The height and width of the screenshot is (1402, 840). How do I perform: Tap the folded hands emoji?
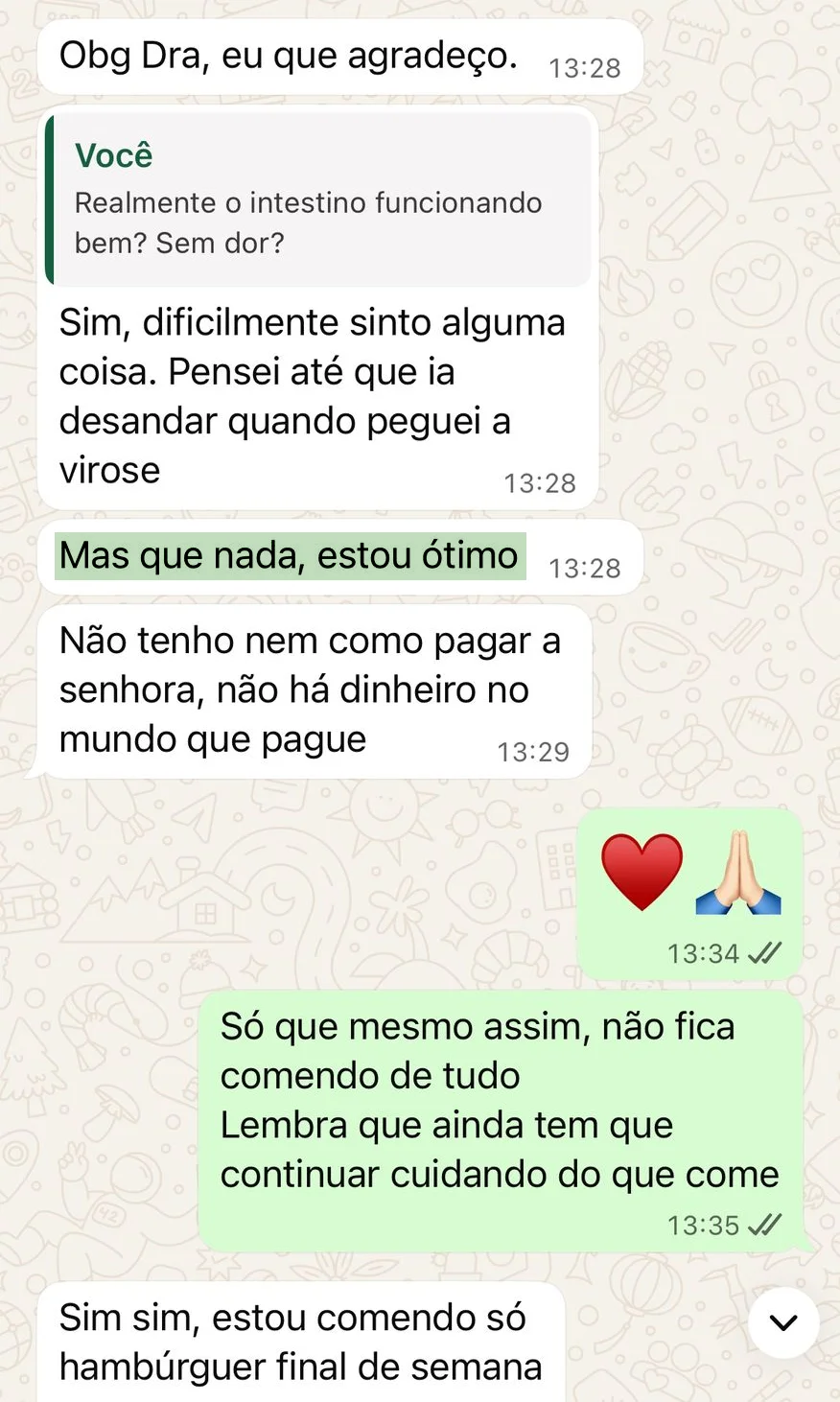pos(736,871)
